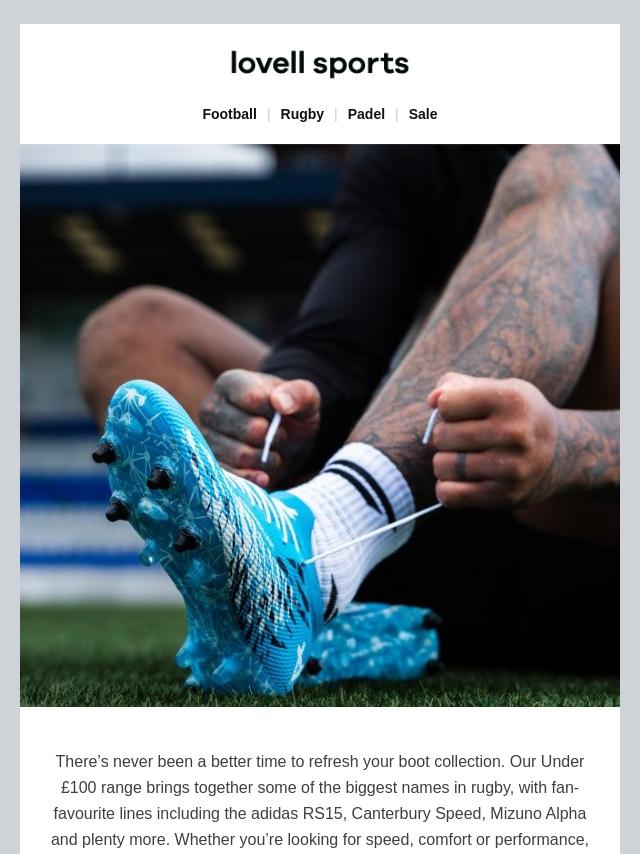Viewport: 640px width, 854px height.
Task: Open the Football link
Action: point(229,114)
